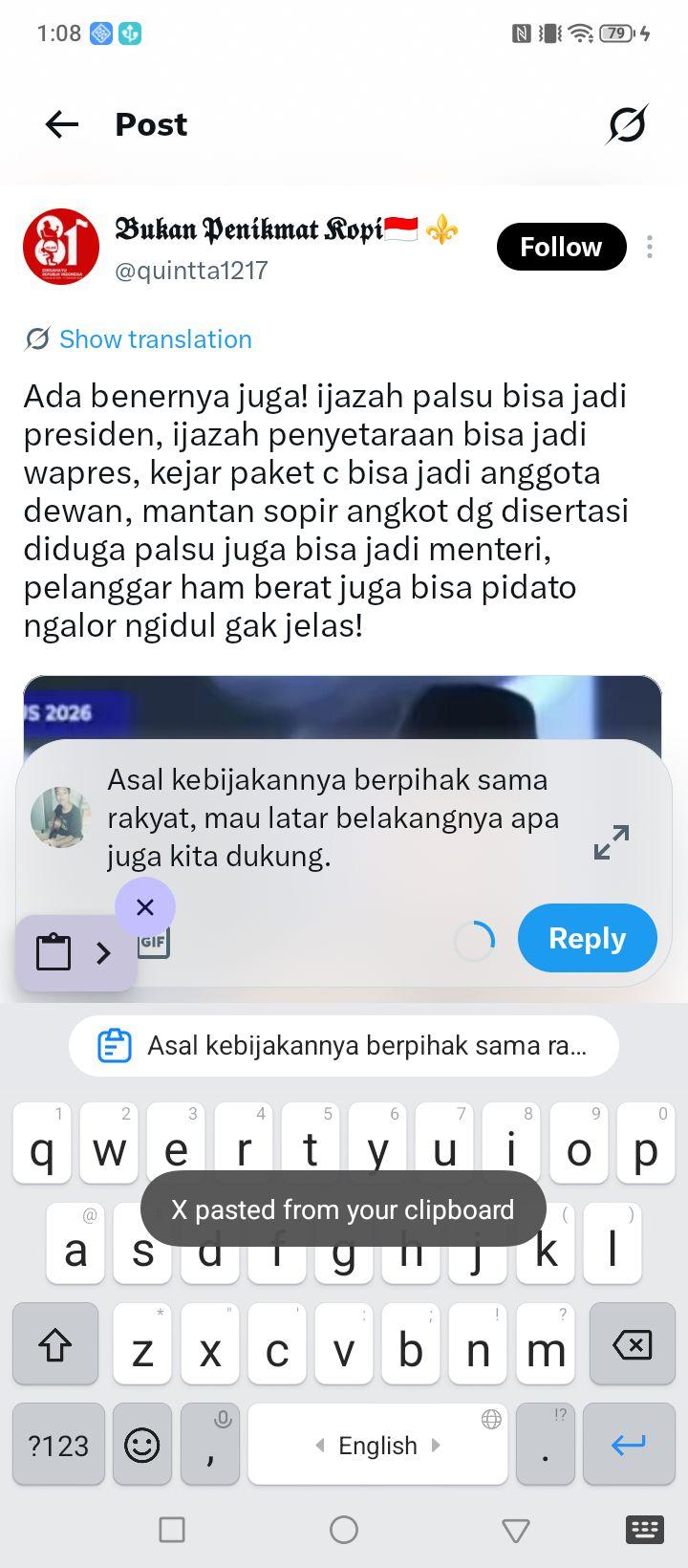Viewport: 688px width, 1568px height.
Task: Open the emoji keyboard
Action: point(142,1445)
